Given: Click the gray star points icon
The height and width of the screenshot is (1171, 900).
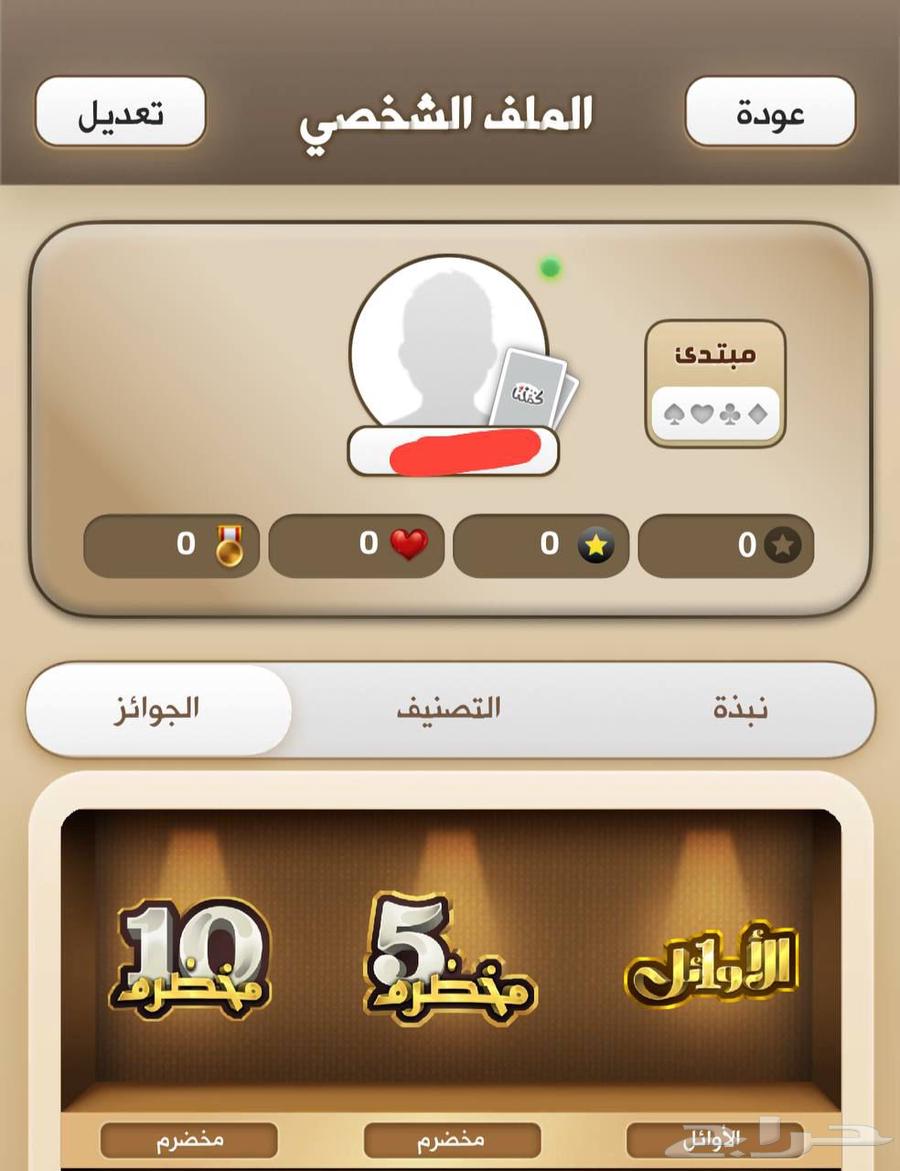Looking at the screenshot, I should [784, 545].
